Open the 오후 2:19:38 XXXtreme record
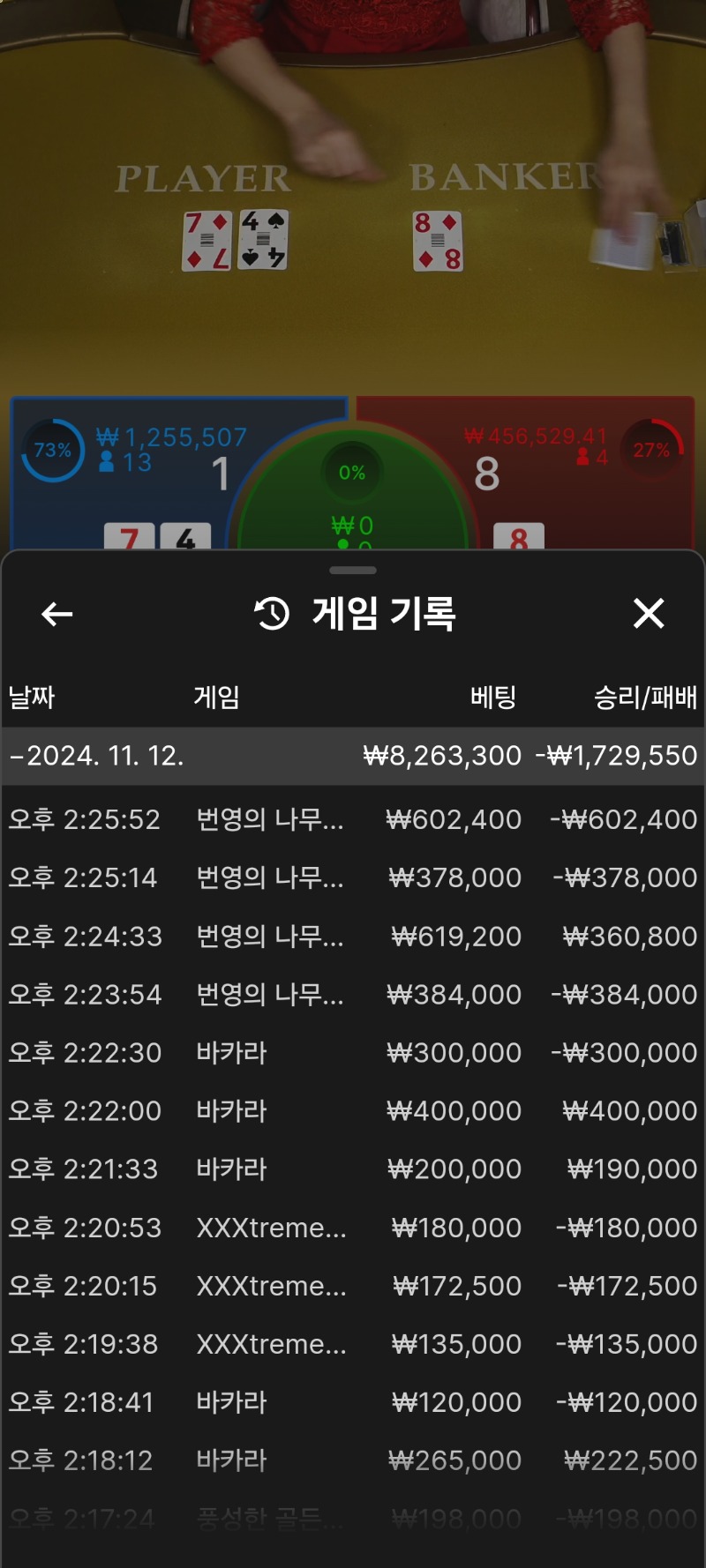This screenshot has height=1568, width=706. tap(353, 1343)
